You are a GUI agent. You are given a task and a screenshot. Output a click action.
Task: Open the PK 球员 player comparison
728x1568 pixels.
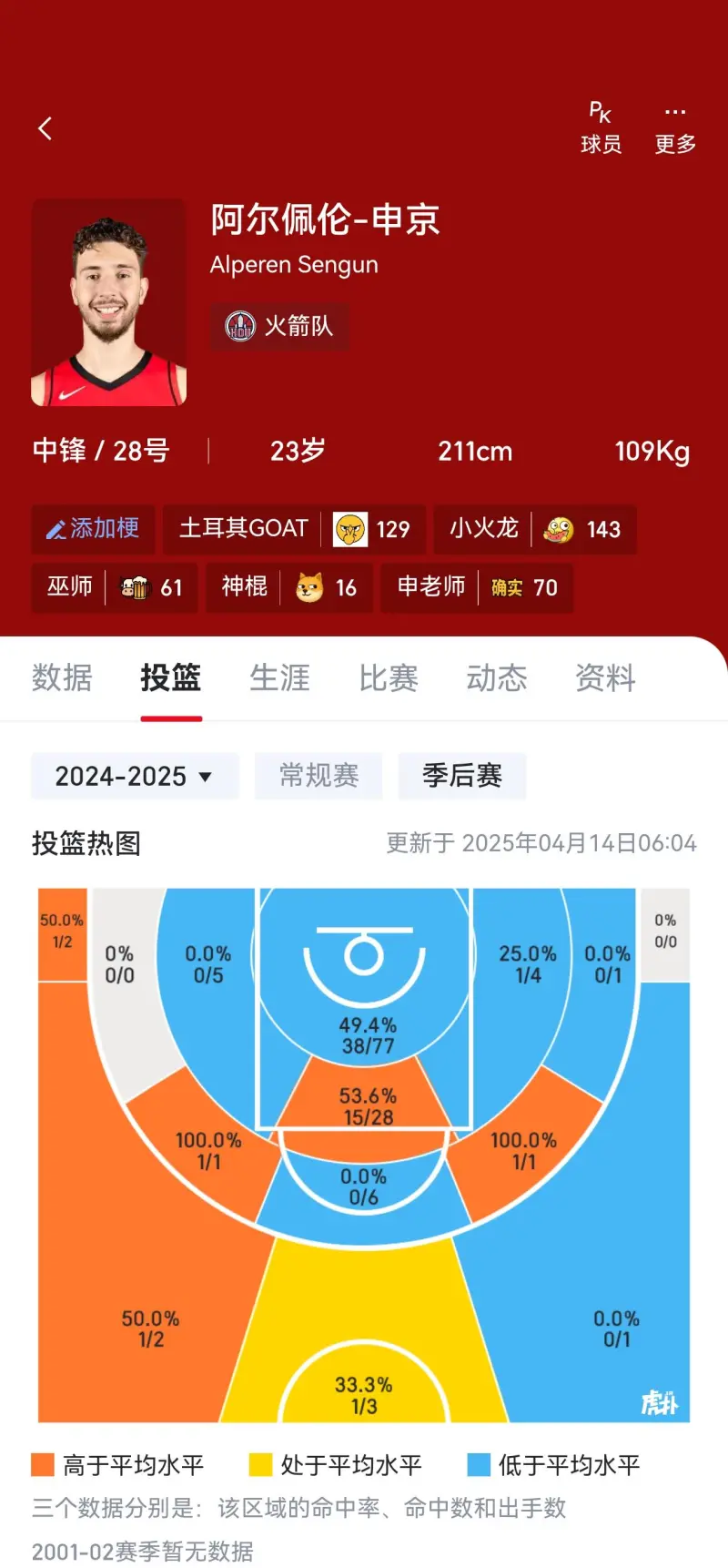601,128
